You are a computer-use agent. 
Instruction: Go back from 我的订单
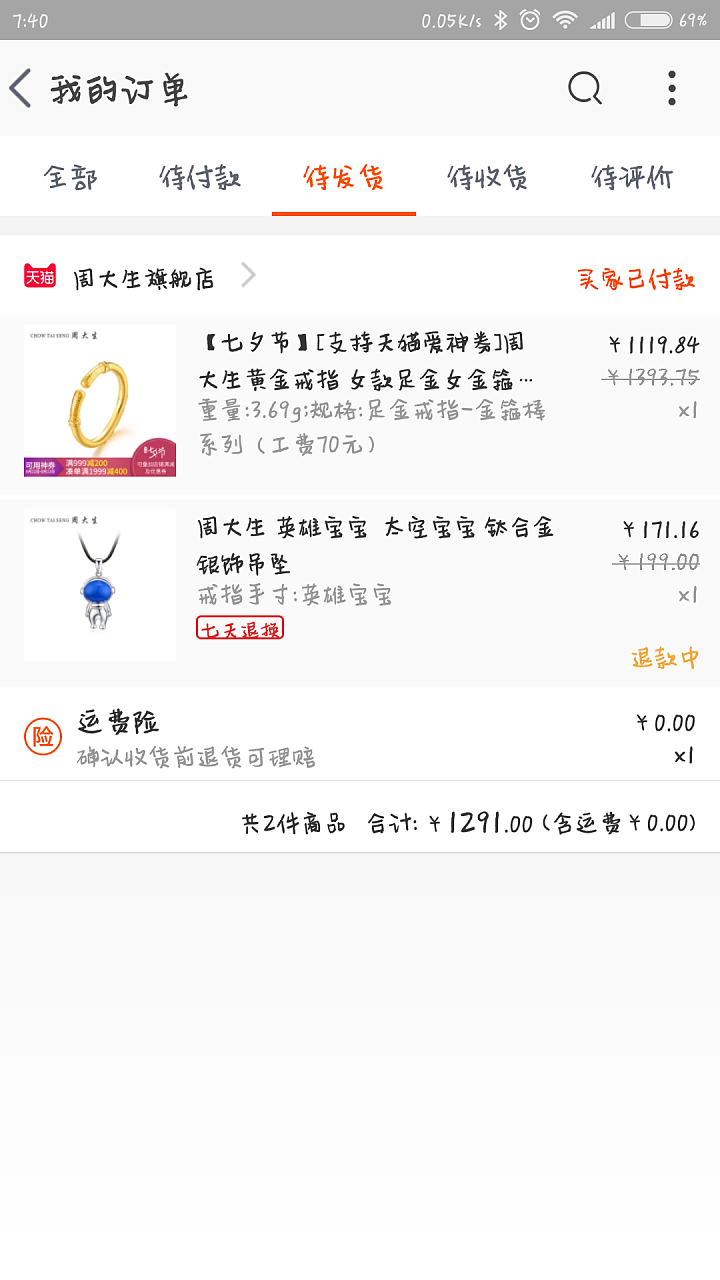(x=22, y=89)
